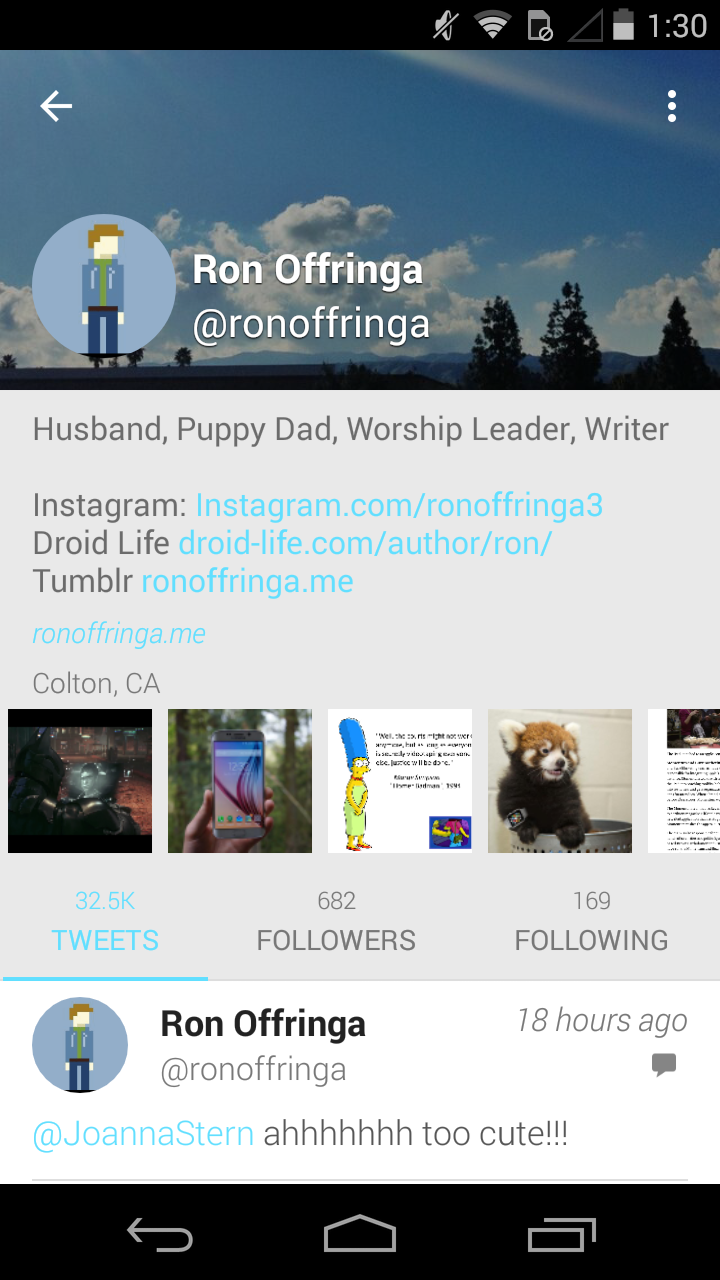Image resolution: width=720 pixels, height=1280 pixels.
Task: Open the ronoffringa.me Tumblr link in the bio
Action: tap(247, 581)
